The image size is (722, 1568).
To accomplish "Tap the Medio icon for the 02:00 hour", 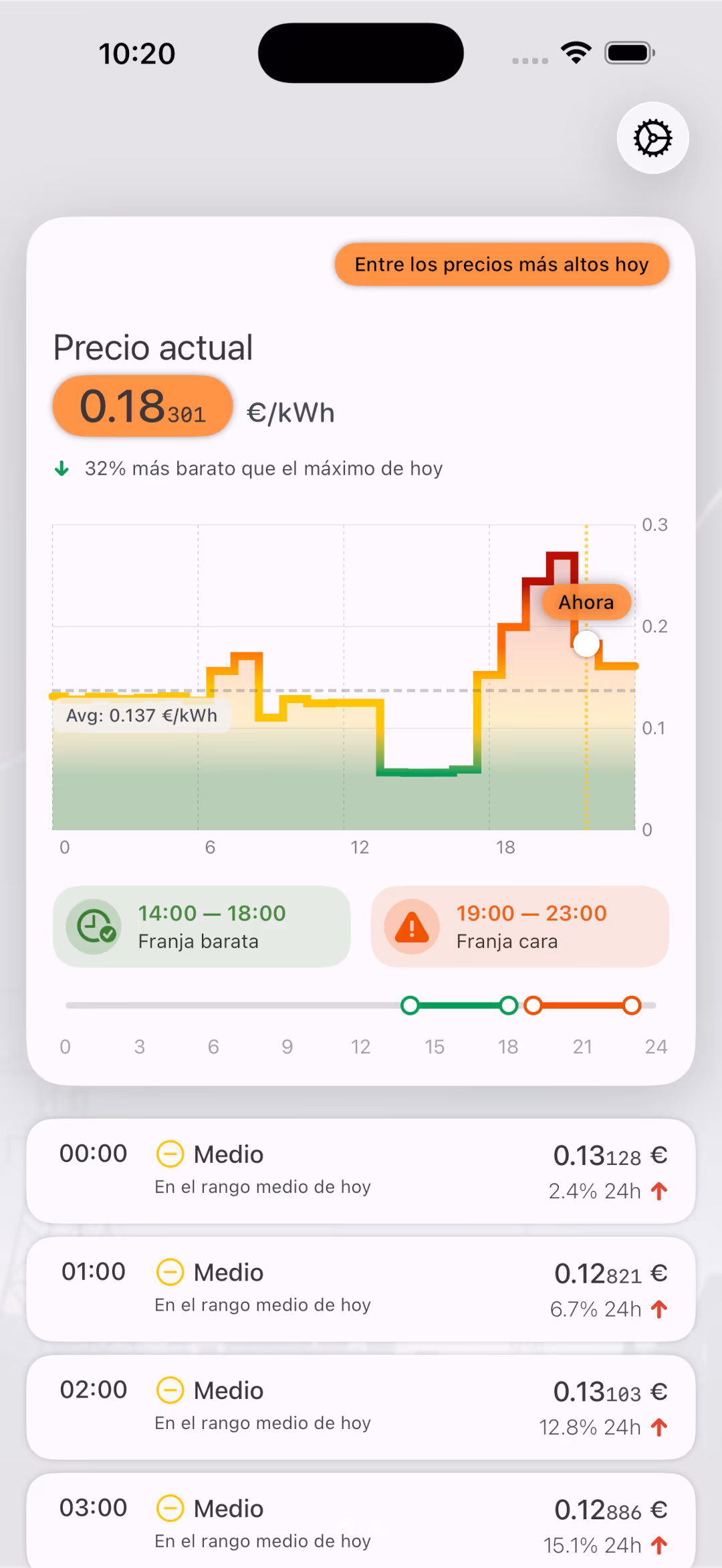I will point(171,1390).
